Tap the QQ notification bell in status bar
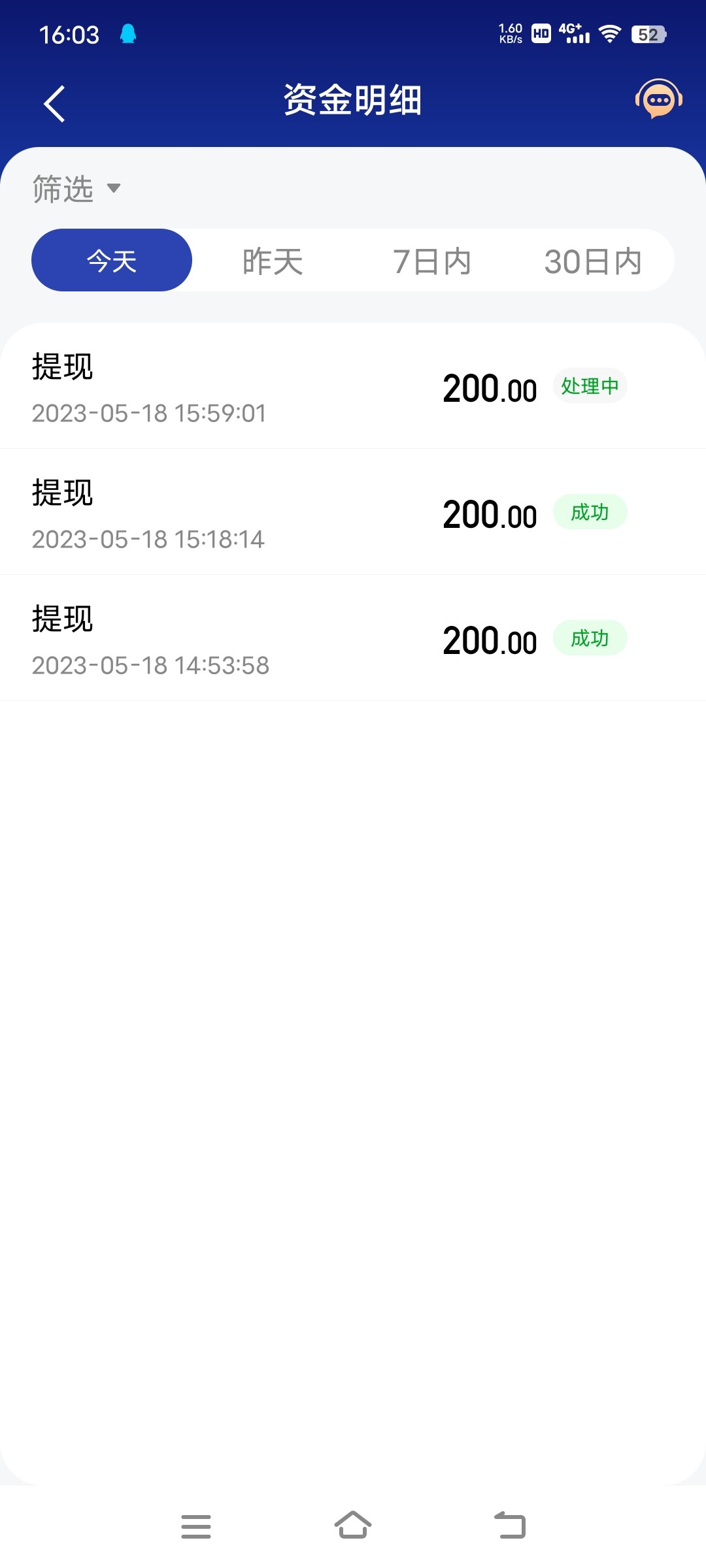This screenshot has height=1568, width=706. click(128, 34)
